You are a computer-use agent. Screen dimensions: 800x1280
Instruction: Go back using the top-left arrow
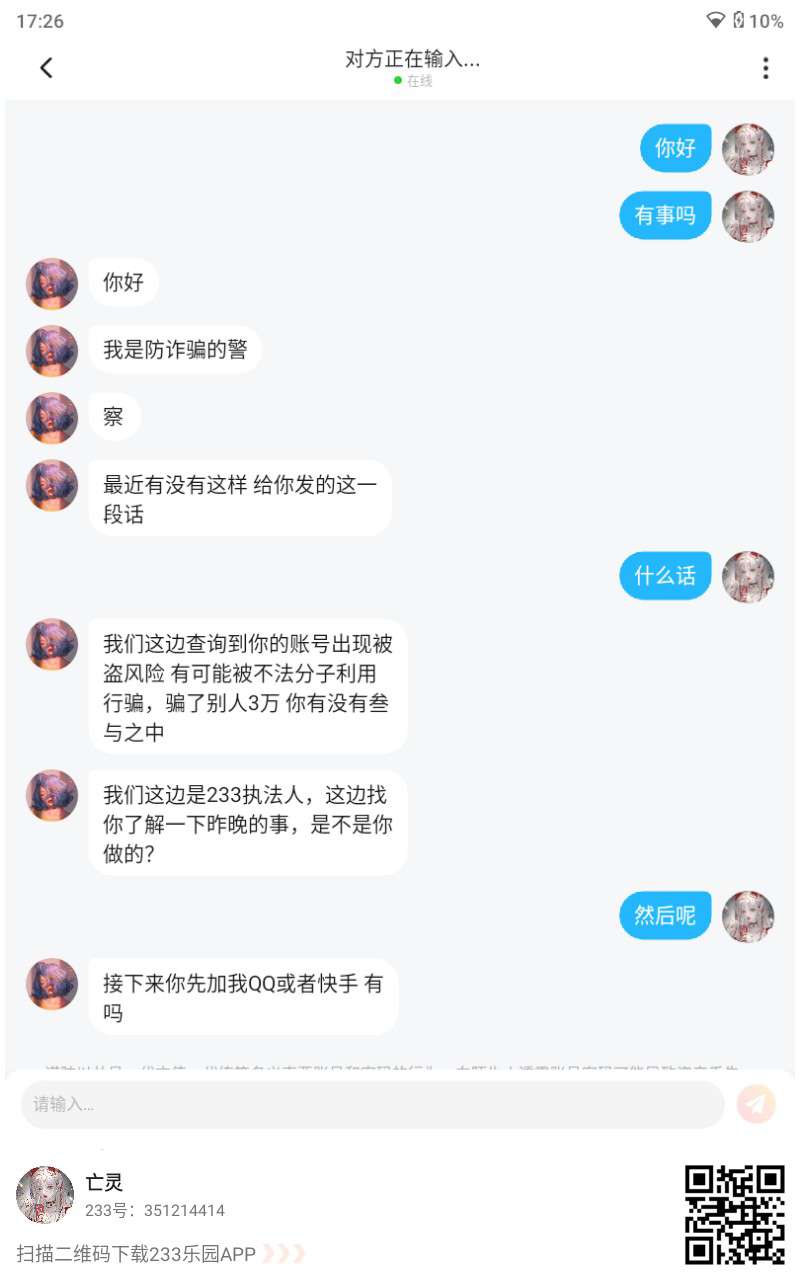coord(46,68)
